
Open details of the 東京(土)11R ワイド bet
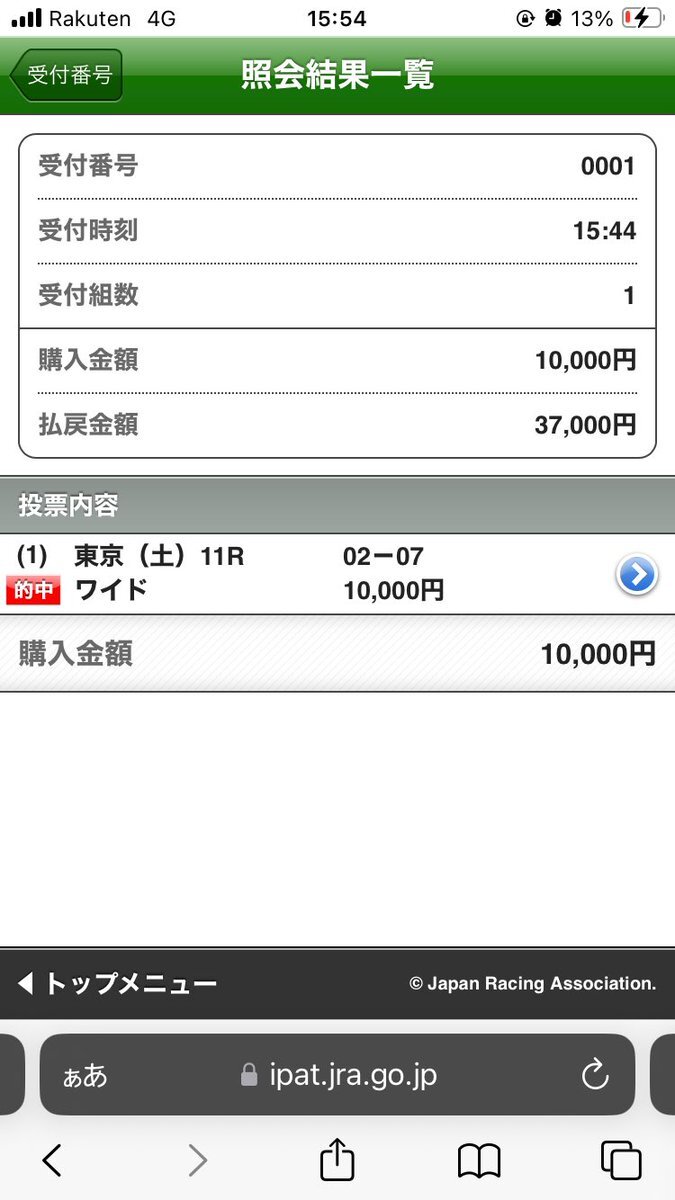pyautogui.click(x=637, y=575)
